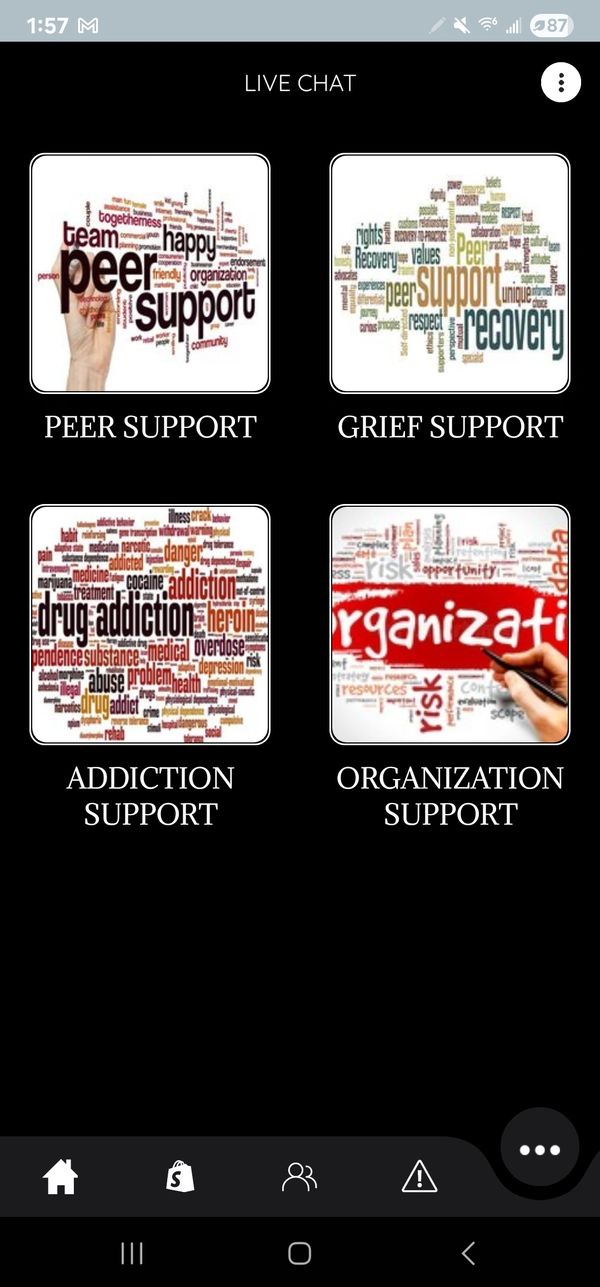The height and width of the screenshot is (1287, 600).
Task: Open the Peer Support chat tile
Action: pyautogui.click(x=150, y=273)
